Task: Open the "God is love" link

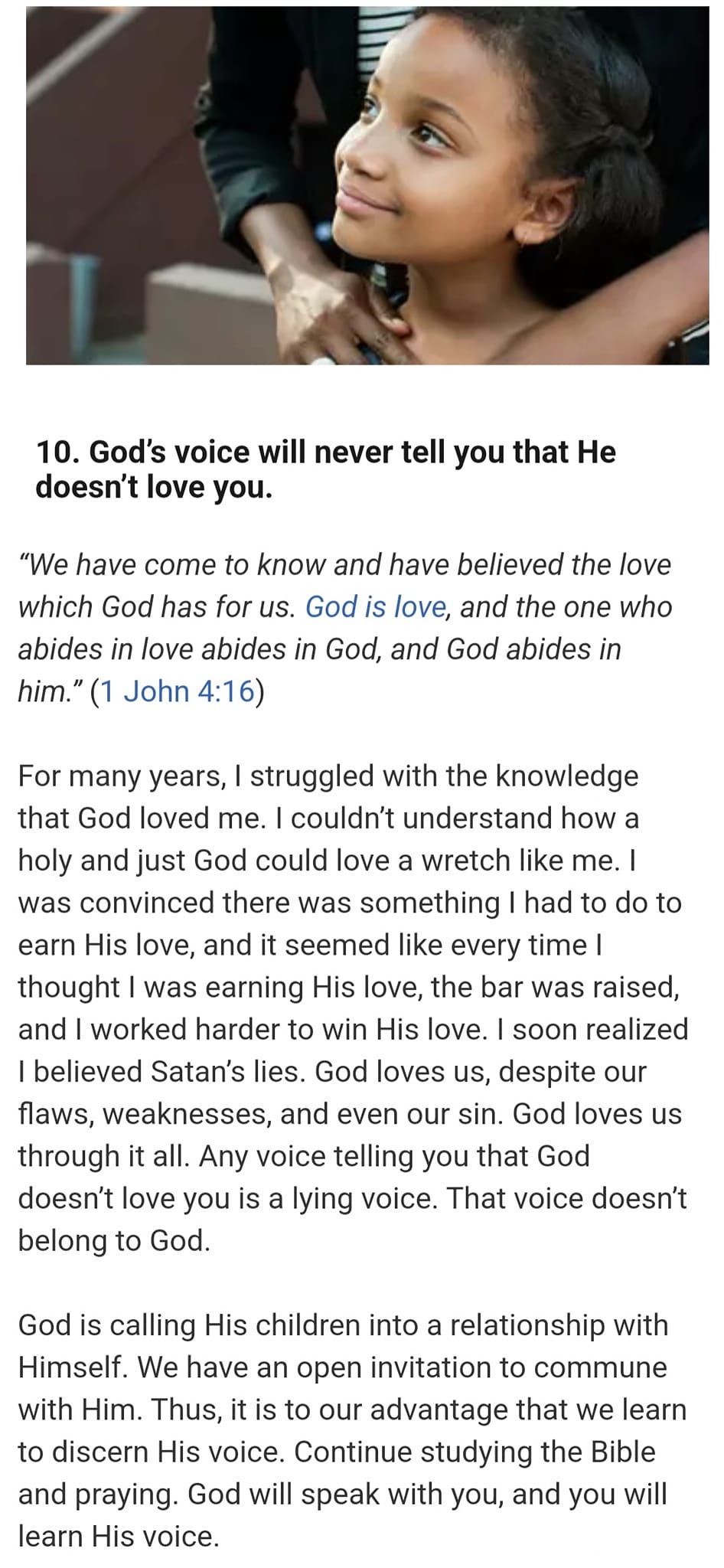Action: 375,607
